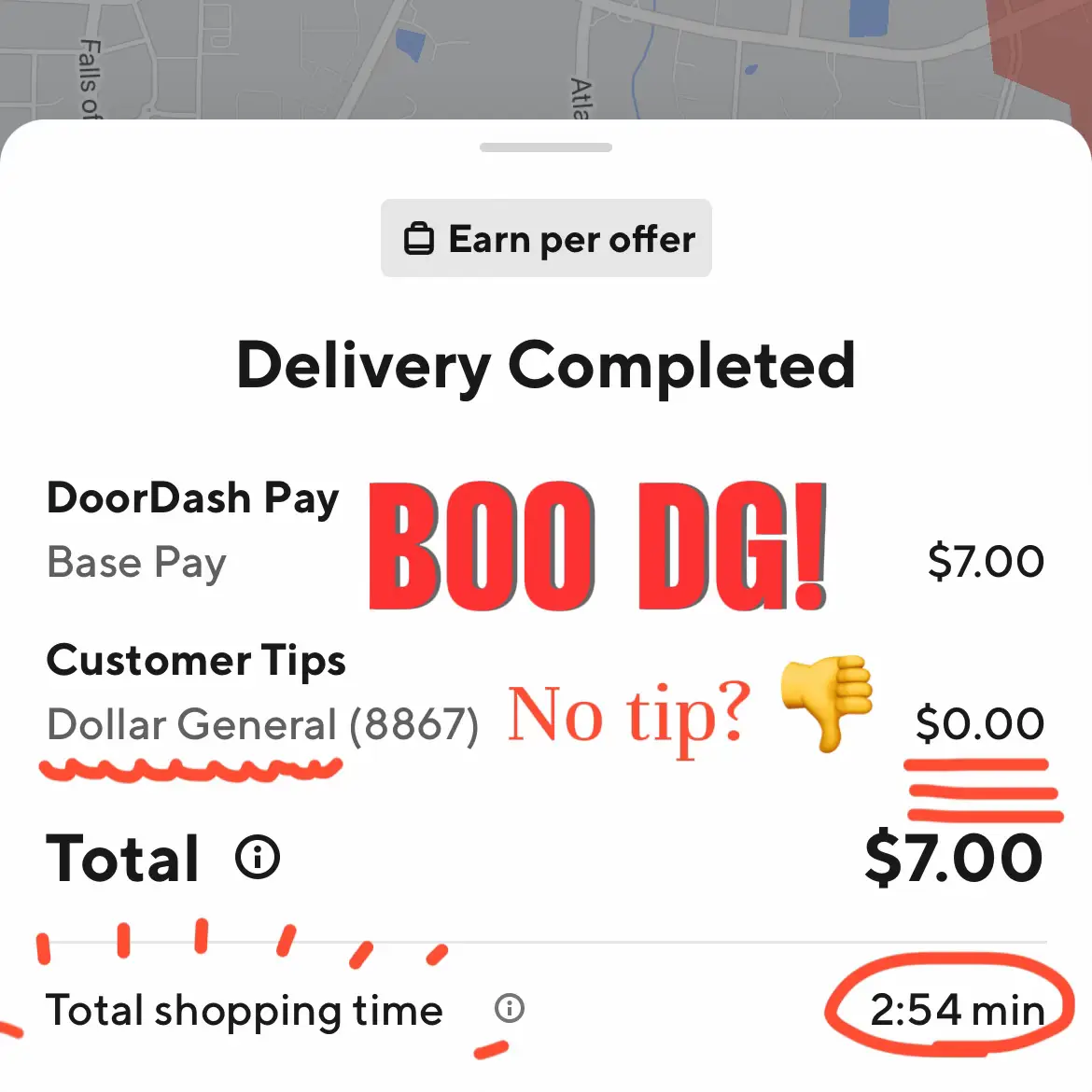Open the Total shopping time info icon
Image resolution: width=1092 pixels, height=1092 pixels.
click(x=510, y=1009)
